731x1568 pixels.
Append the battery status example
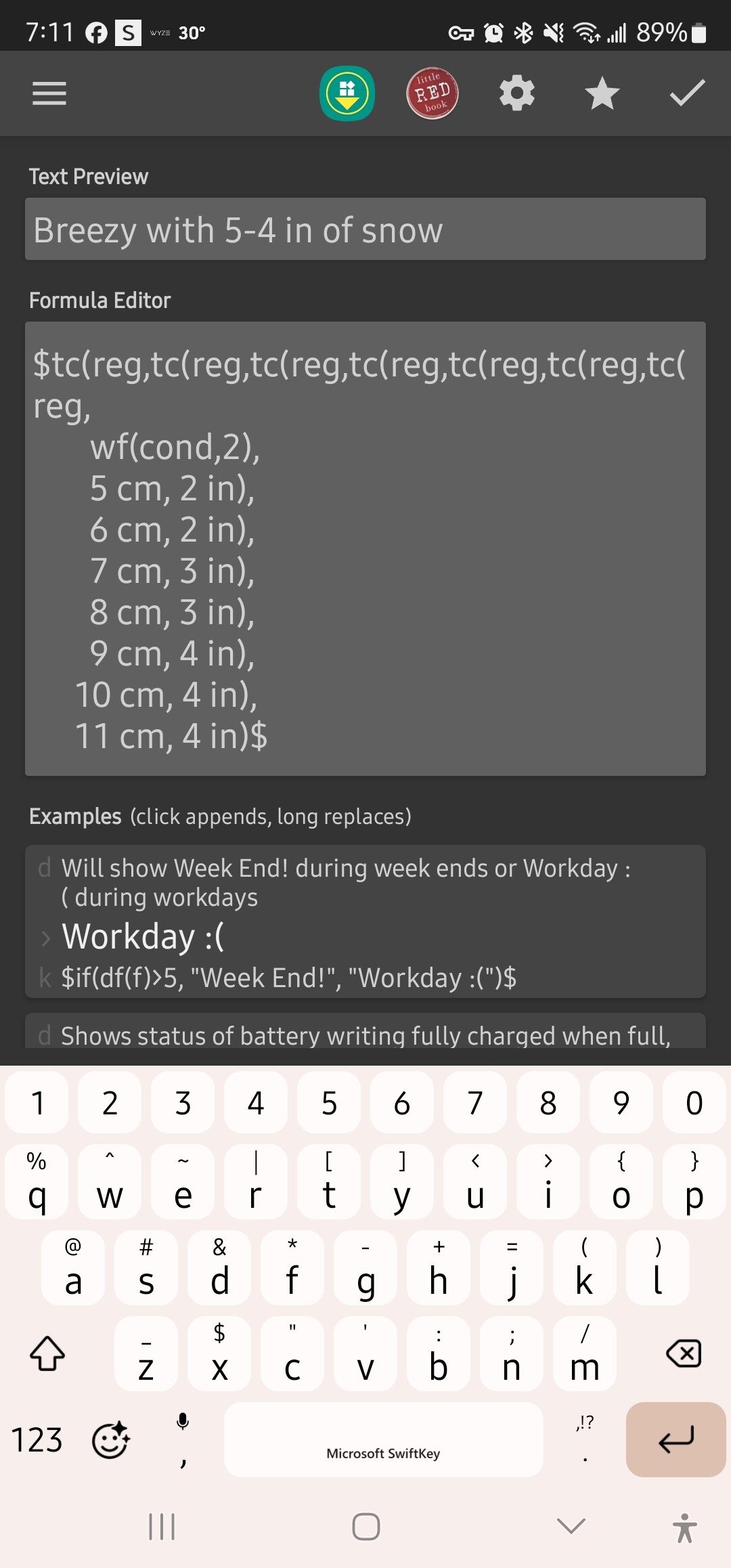[365, 1031]
